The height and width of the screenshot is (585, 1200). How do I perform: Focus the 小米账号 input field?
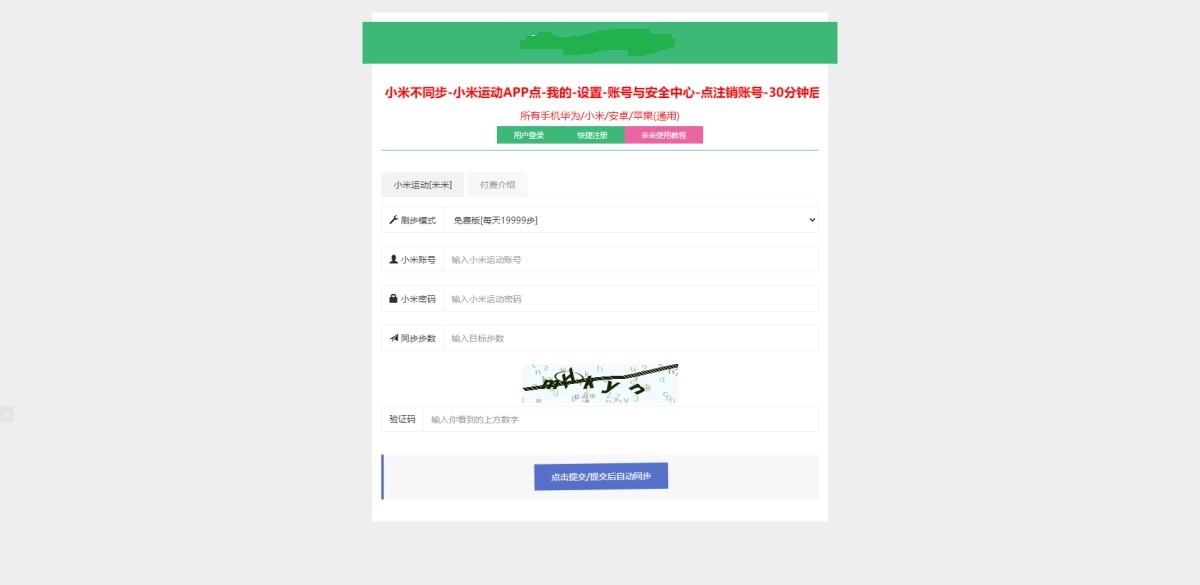click(630, 259)
